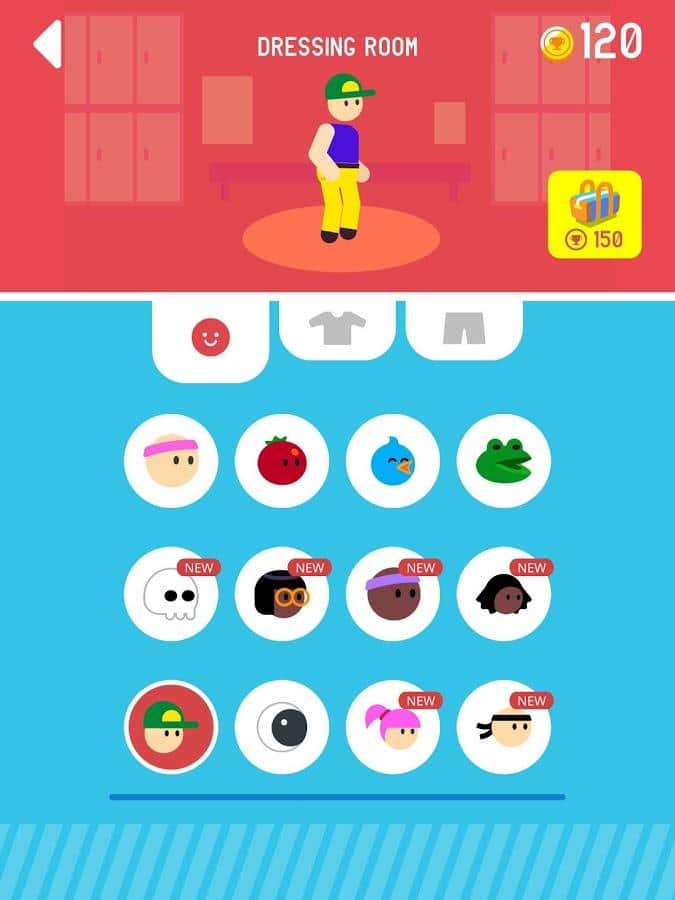
Task: Pick the blue bird head
Action: (x=393, y=461)
